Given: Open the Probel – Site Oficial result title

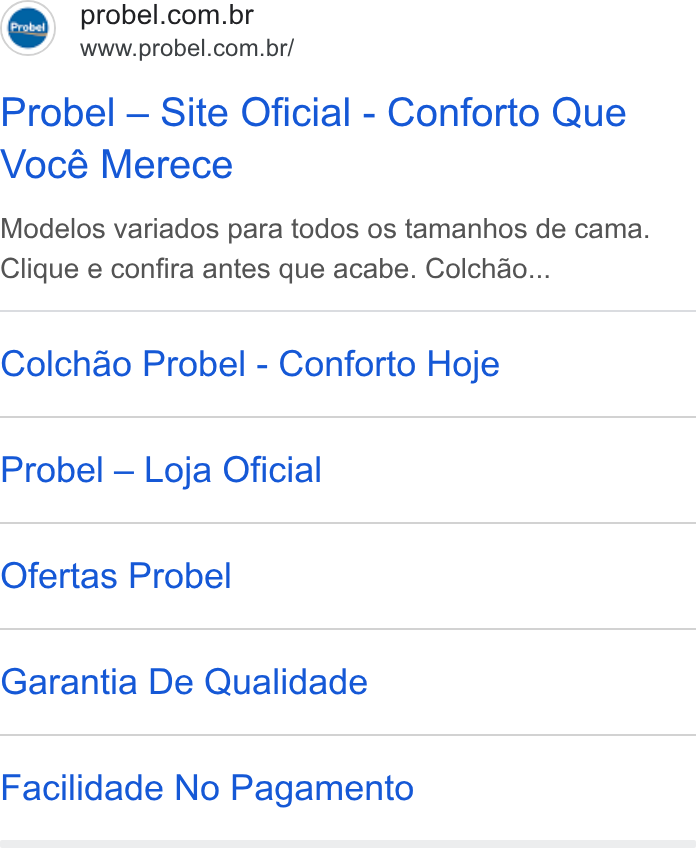Looking at the screenshot, I should pos(313,138).
